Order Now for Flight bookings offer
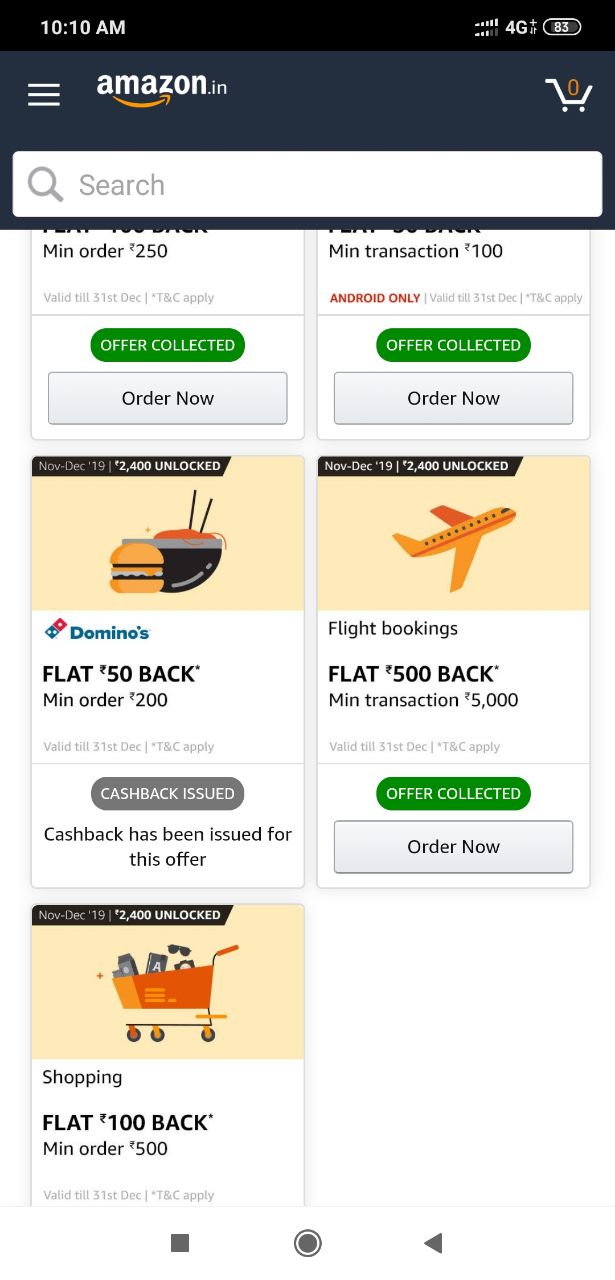 pyautogui.click(x=453, y=846)
